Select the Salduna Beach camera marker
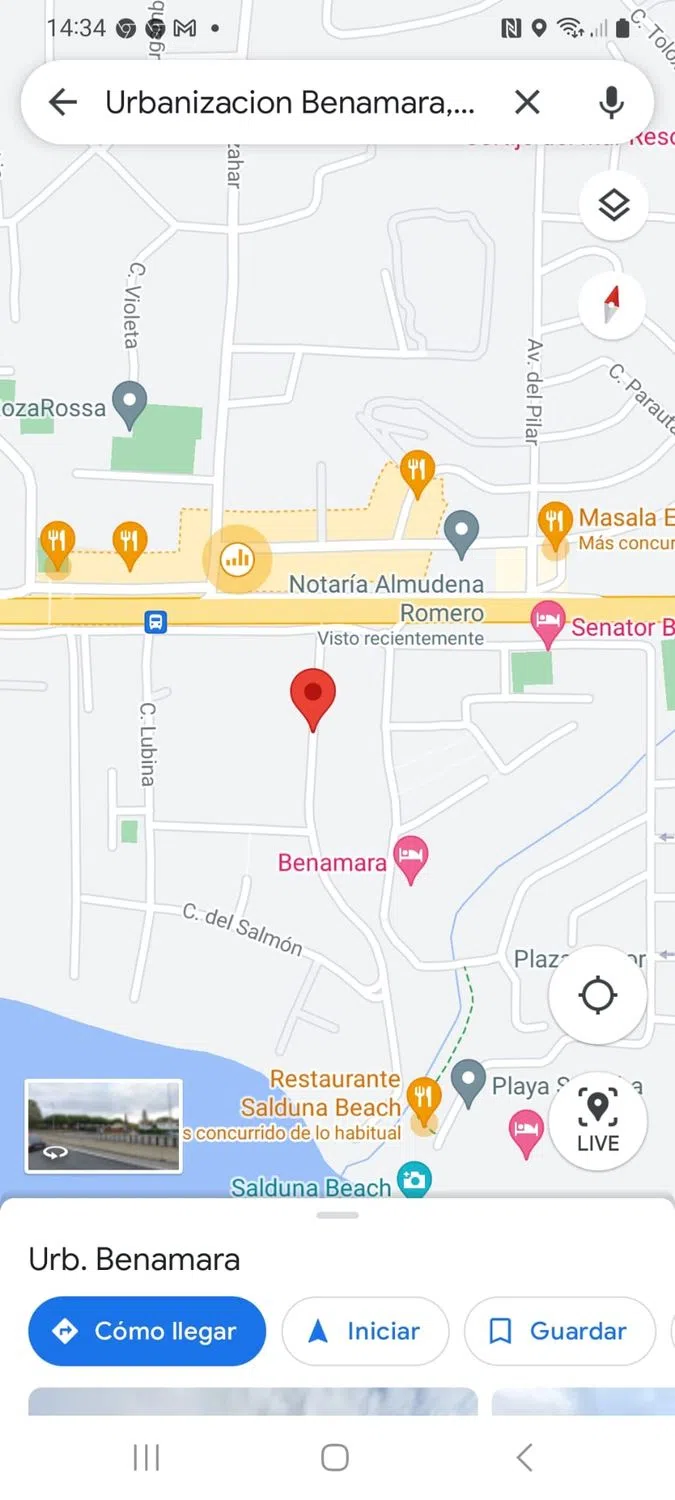 (413, 1181)
